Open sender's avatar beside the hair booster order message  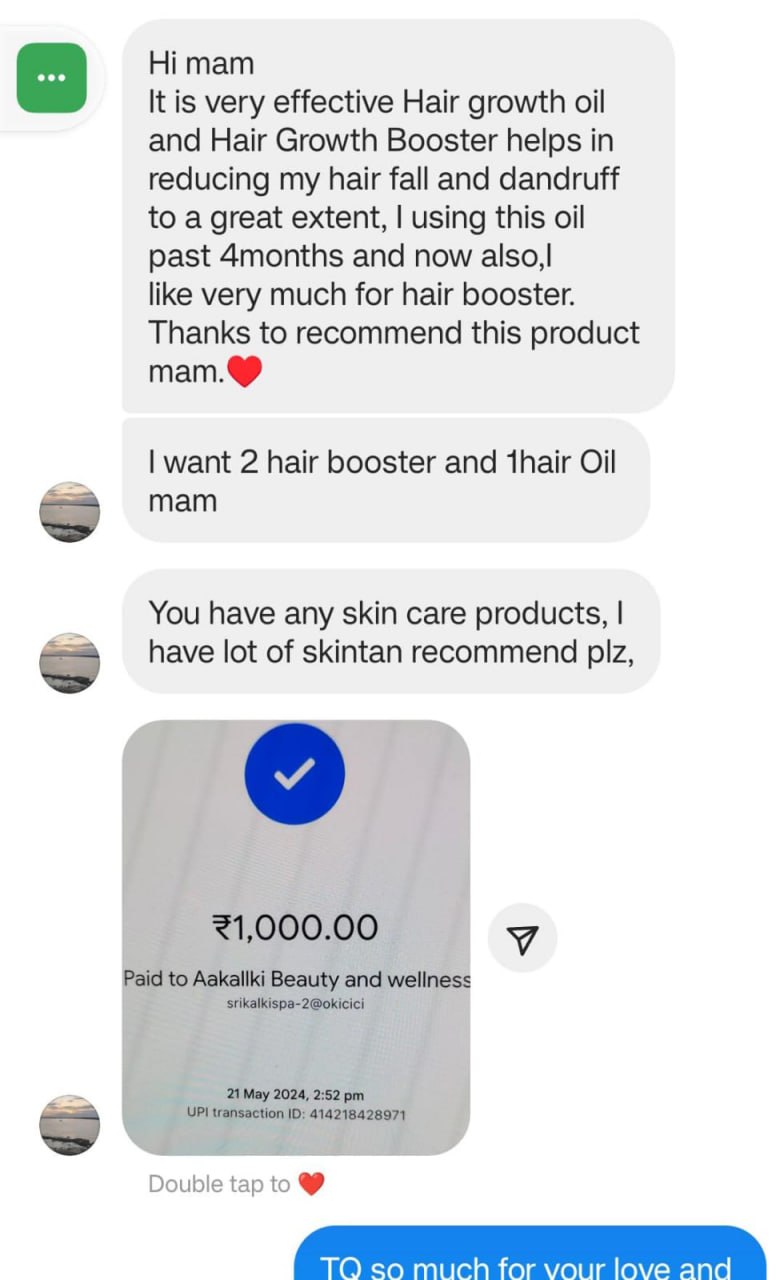coord(70,512)
